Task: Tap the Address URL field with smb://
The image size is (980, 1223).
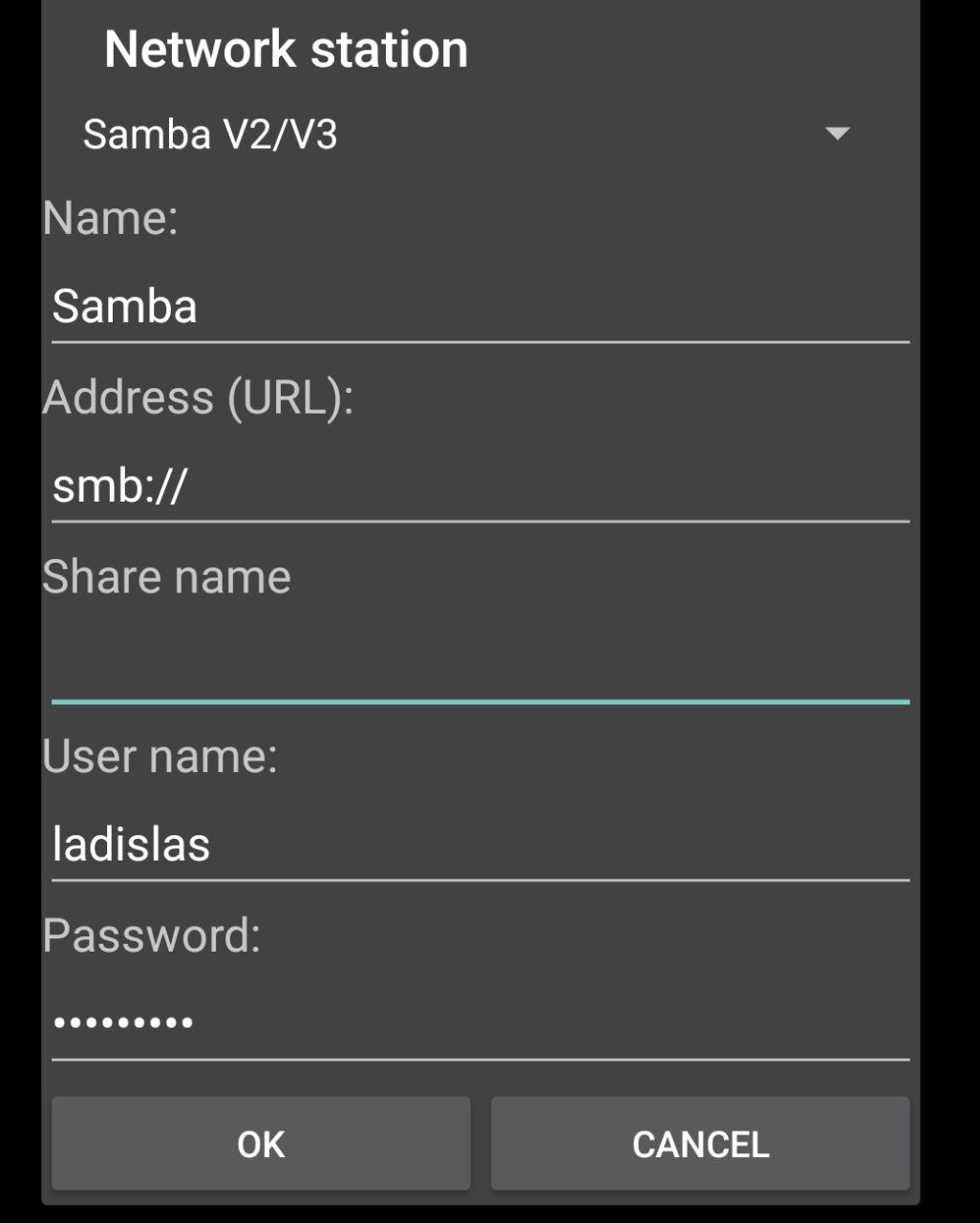Action: point(479,486)
